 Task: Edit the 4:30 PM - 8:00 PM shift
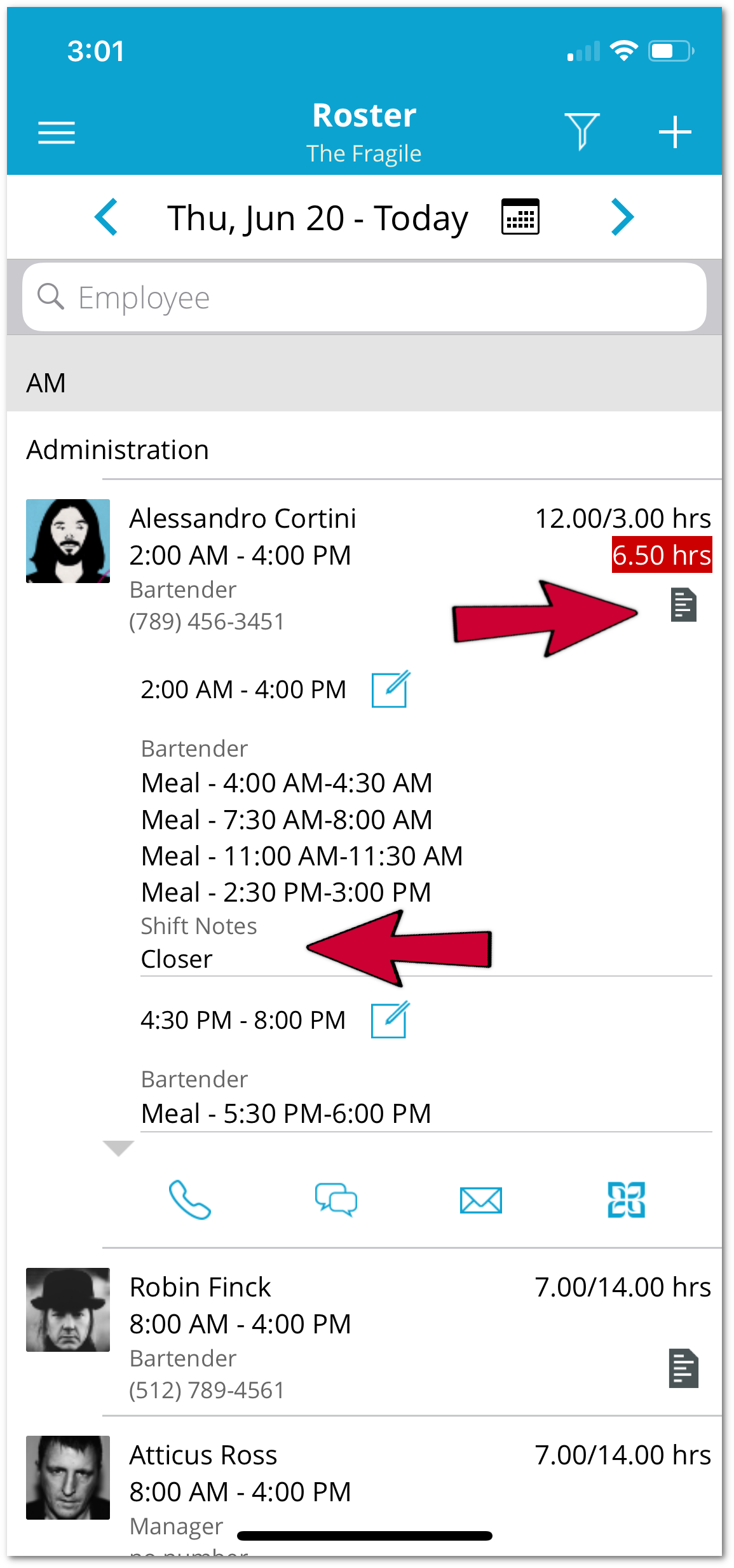click(390, 1020)
